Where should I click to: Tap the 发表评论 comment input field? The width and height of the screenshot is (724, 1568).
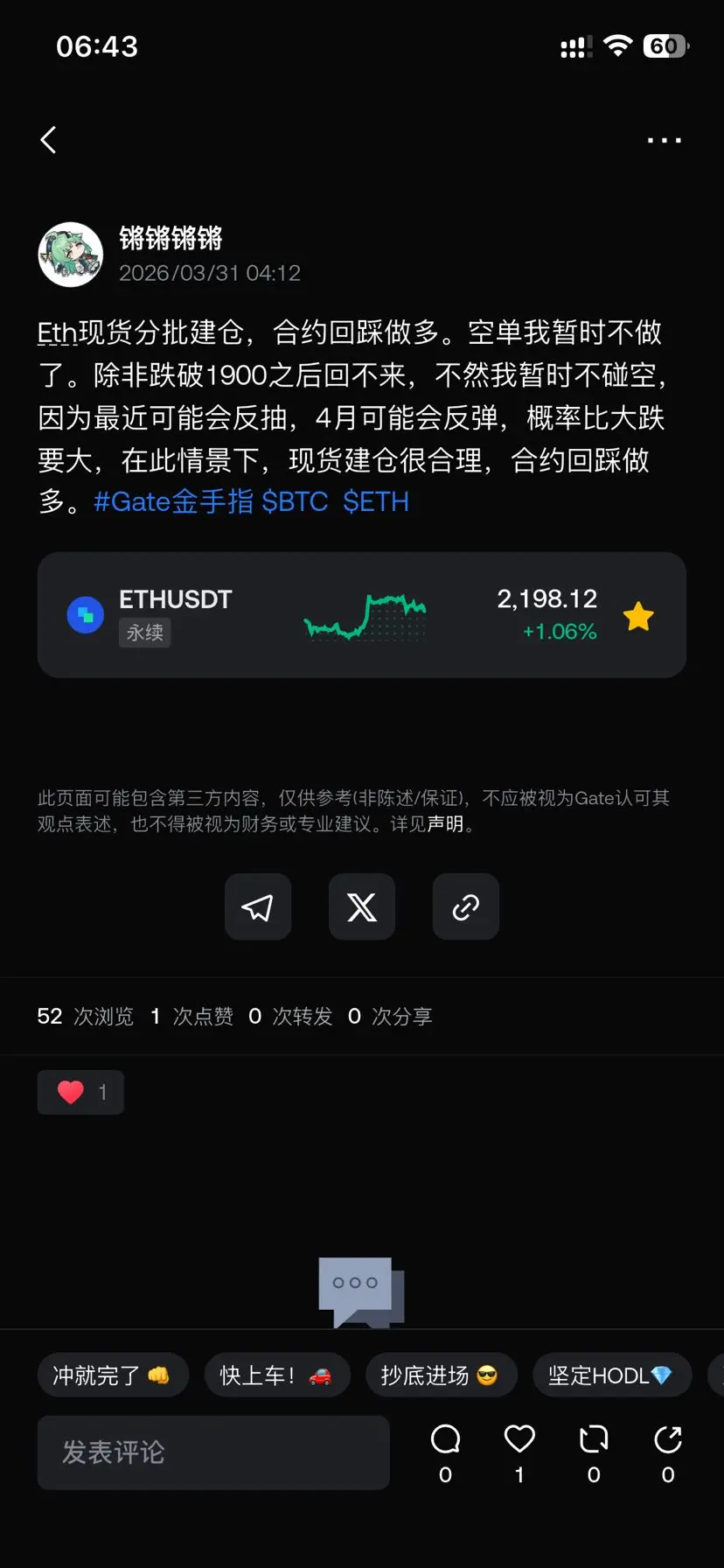coord(213,1452)
